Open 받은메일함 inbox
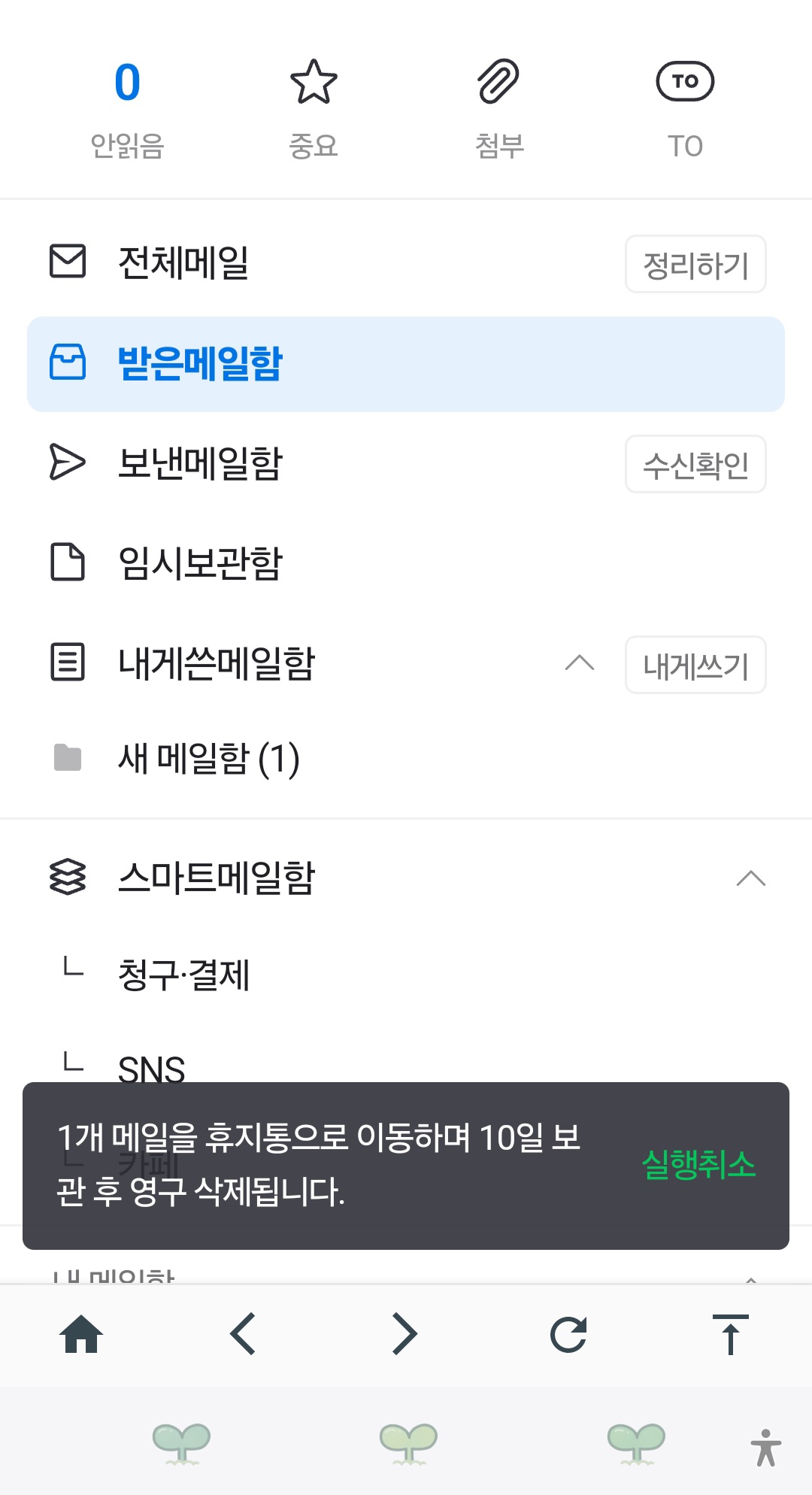Screen dimensions: 812x1495 pyautogui.click(x=200, y=364)
